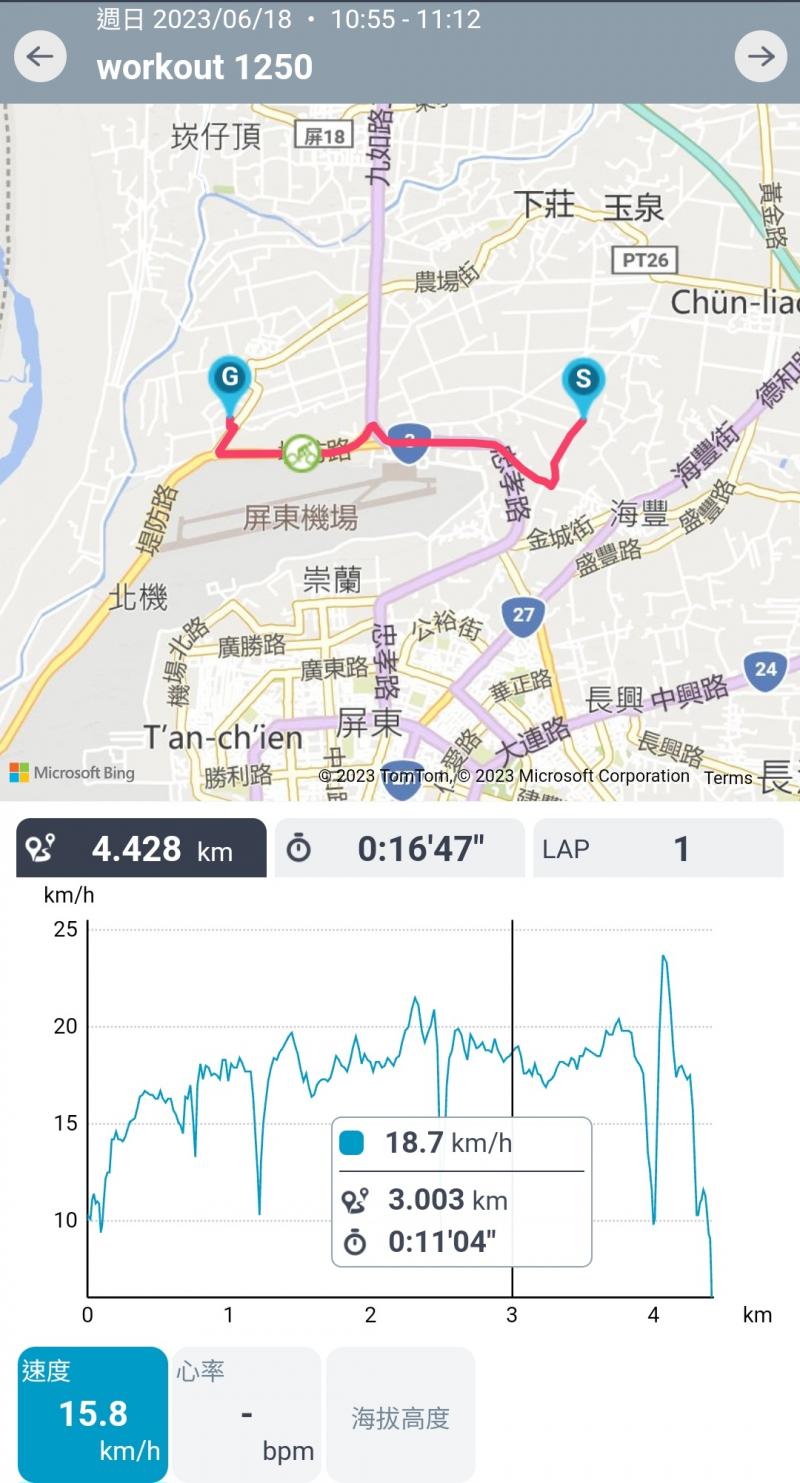800x1483 pixels.
Task: Show the 心率 heart rate chart
Action: [246, 1414]
